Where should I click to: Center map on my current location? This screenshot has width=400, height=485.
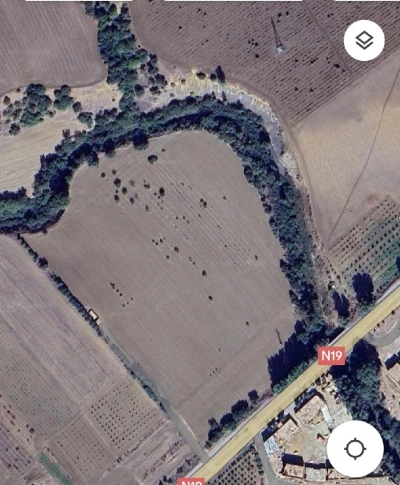355,449
